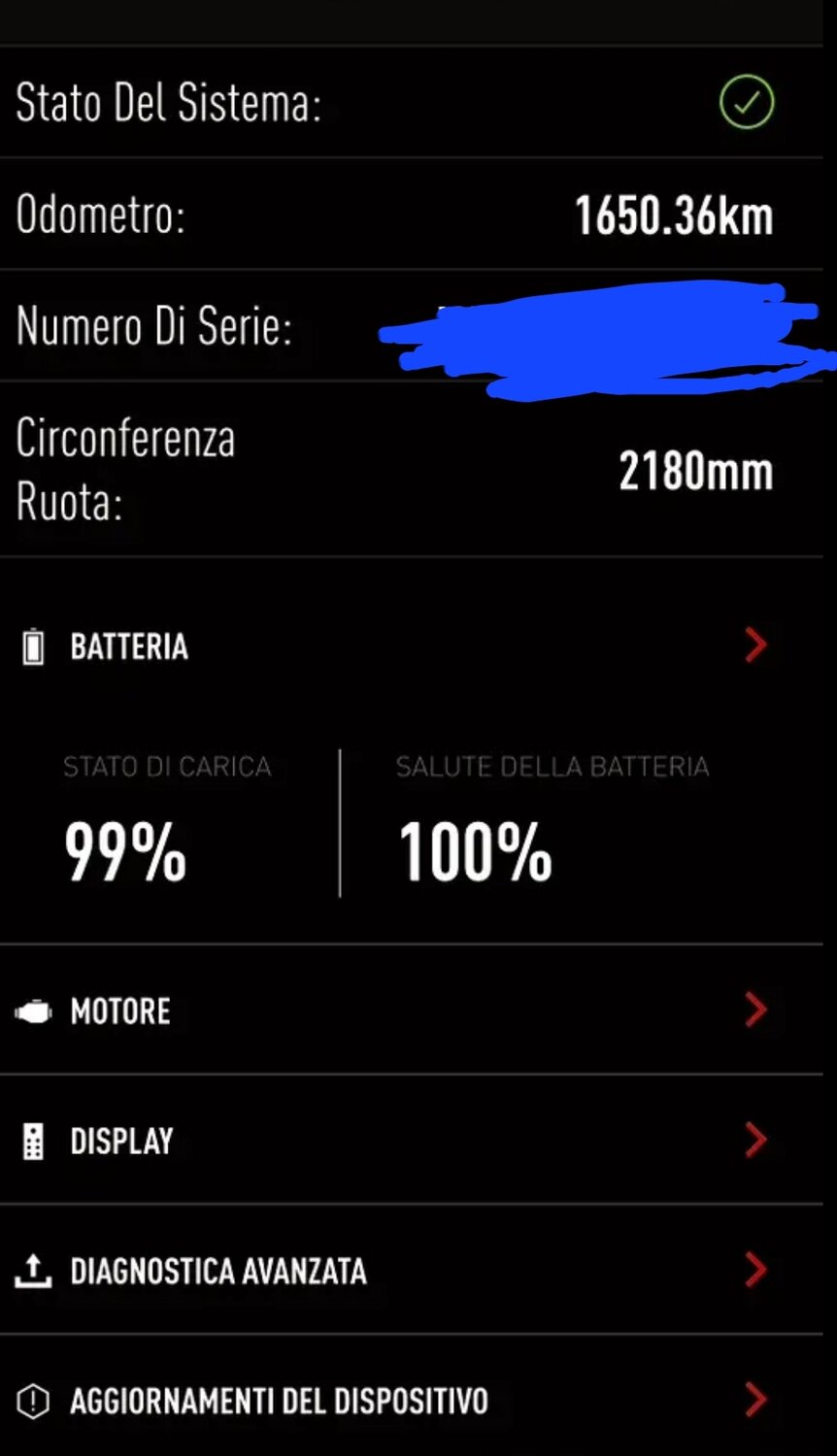Open Aggiornamenti del Dispositivo

(x=279, y=1401)
